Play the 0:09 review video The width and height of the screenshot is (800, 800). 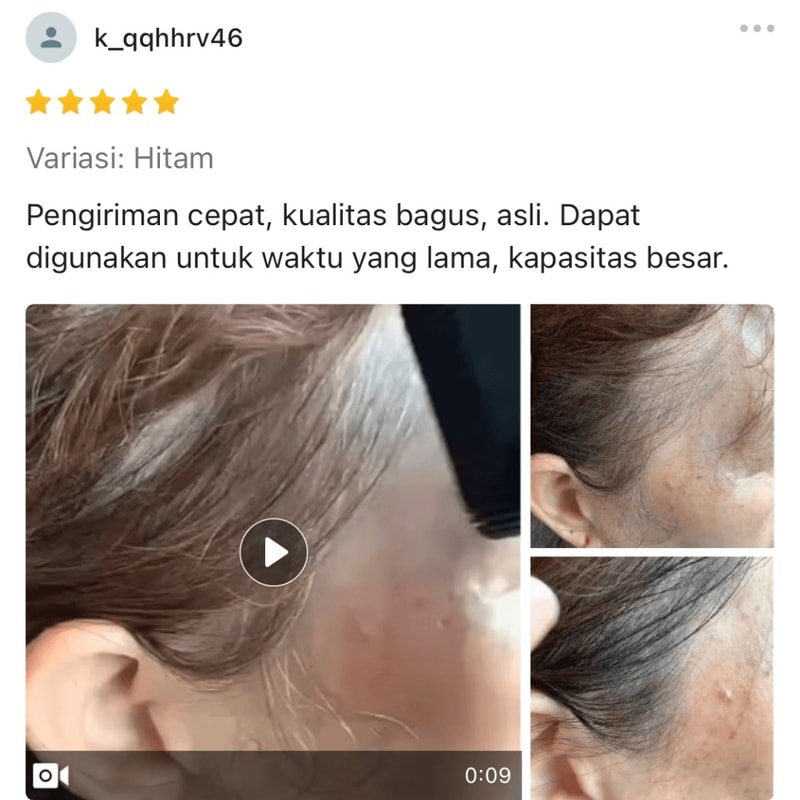click(x=273, y=552)
